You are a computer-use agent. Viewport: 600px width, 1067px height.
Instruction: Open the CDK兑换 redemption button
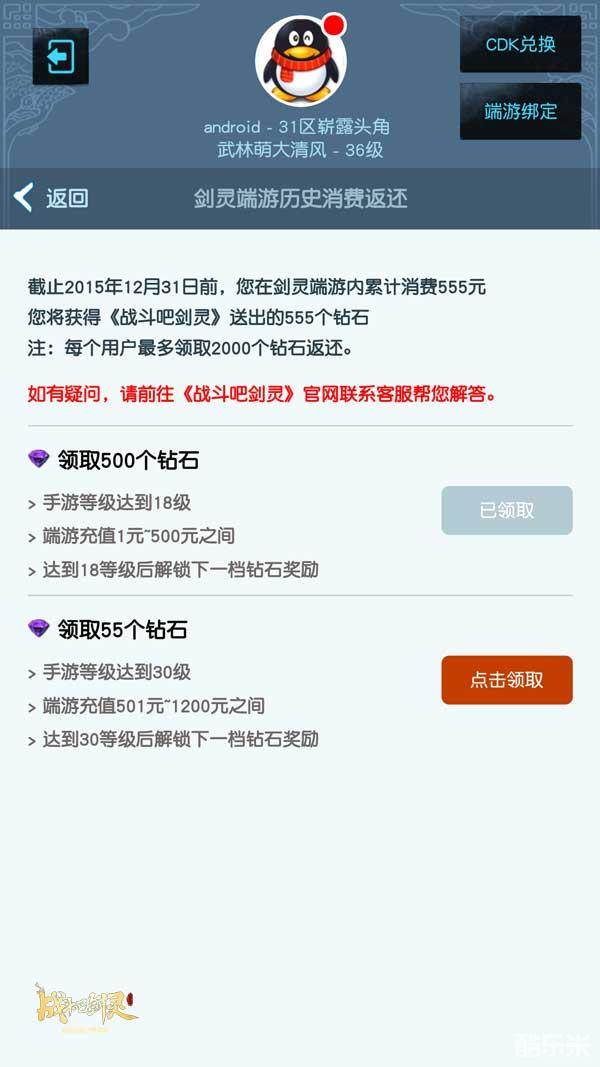click(520, 45)
